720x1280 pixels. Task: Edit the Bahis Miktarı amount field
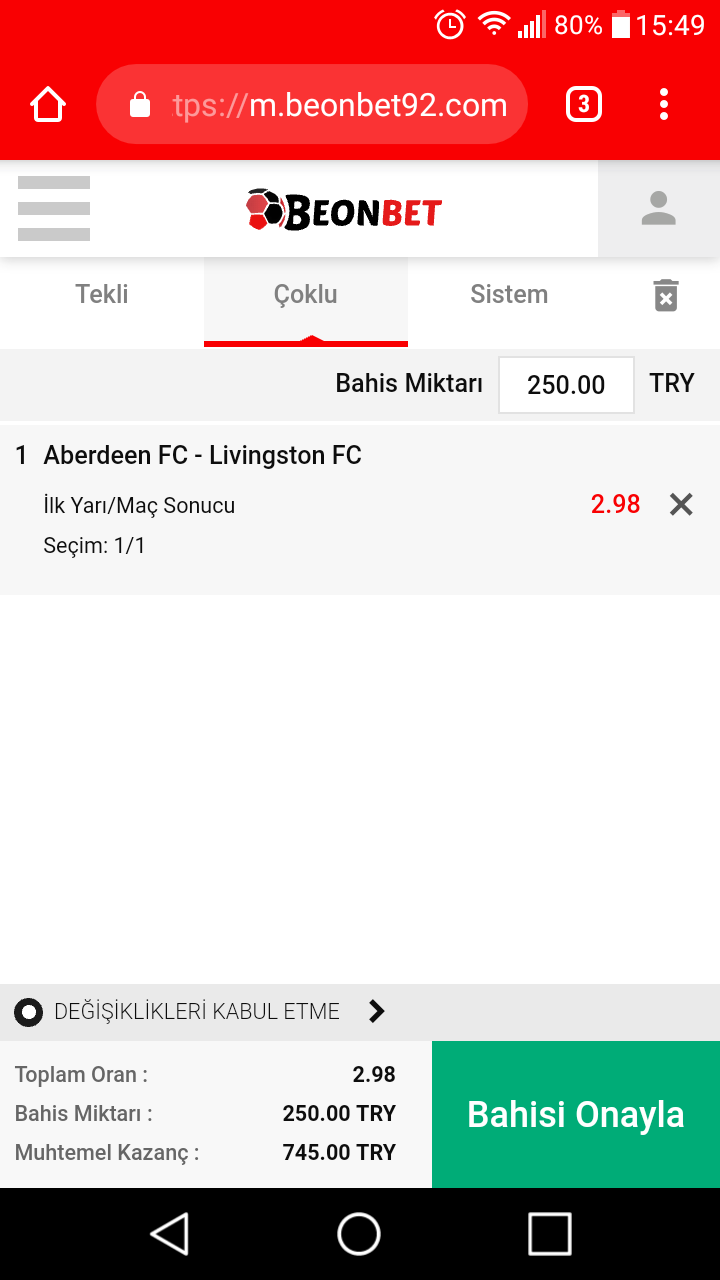click(x=566, y=385)
